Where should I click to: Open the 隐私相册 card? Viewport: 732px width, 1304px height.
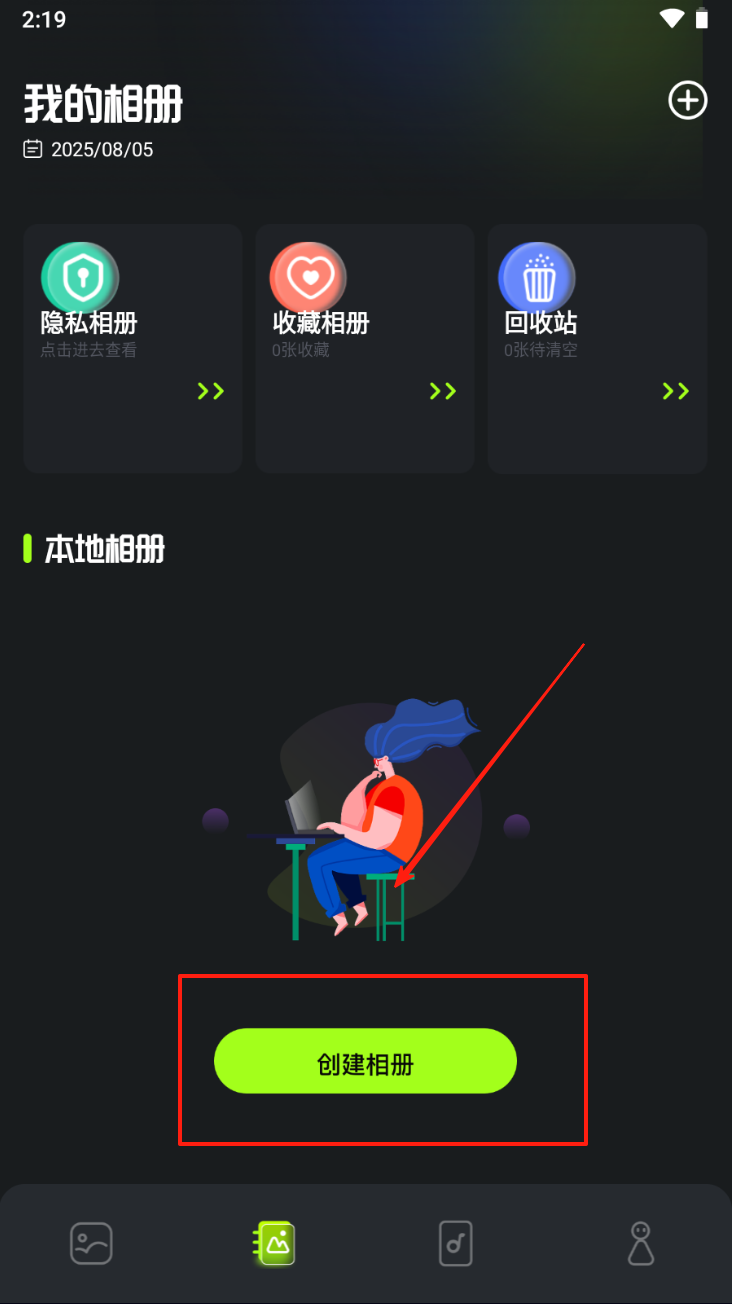(x=133, y=348)
